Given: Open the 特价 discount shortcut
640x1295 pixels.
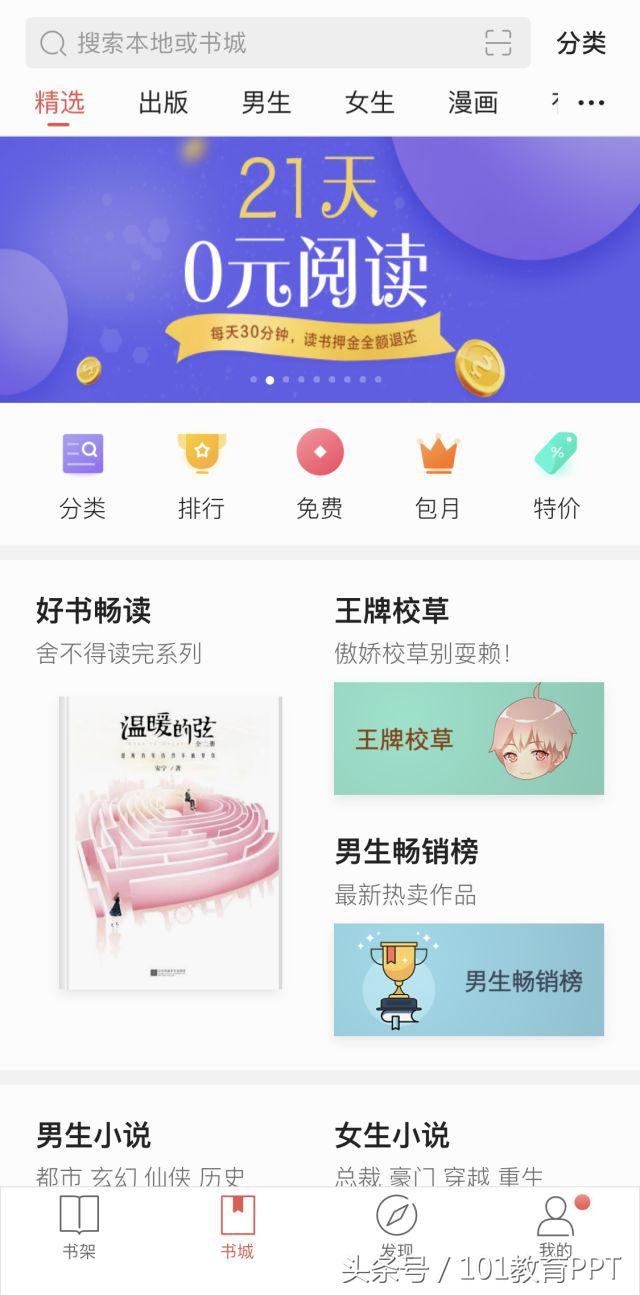Looking at the screenshot, I should 556,476.
